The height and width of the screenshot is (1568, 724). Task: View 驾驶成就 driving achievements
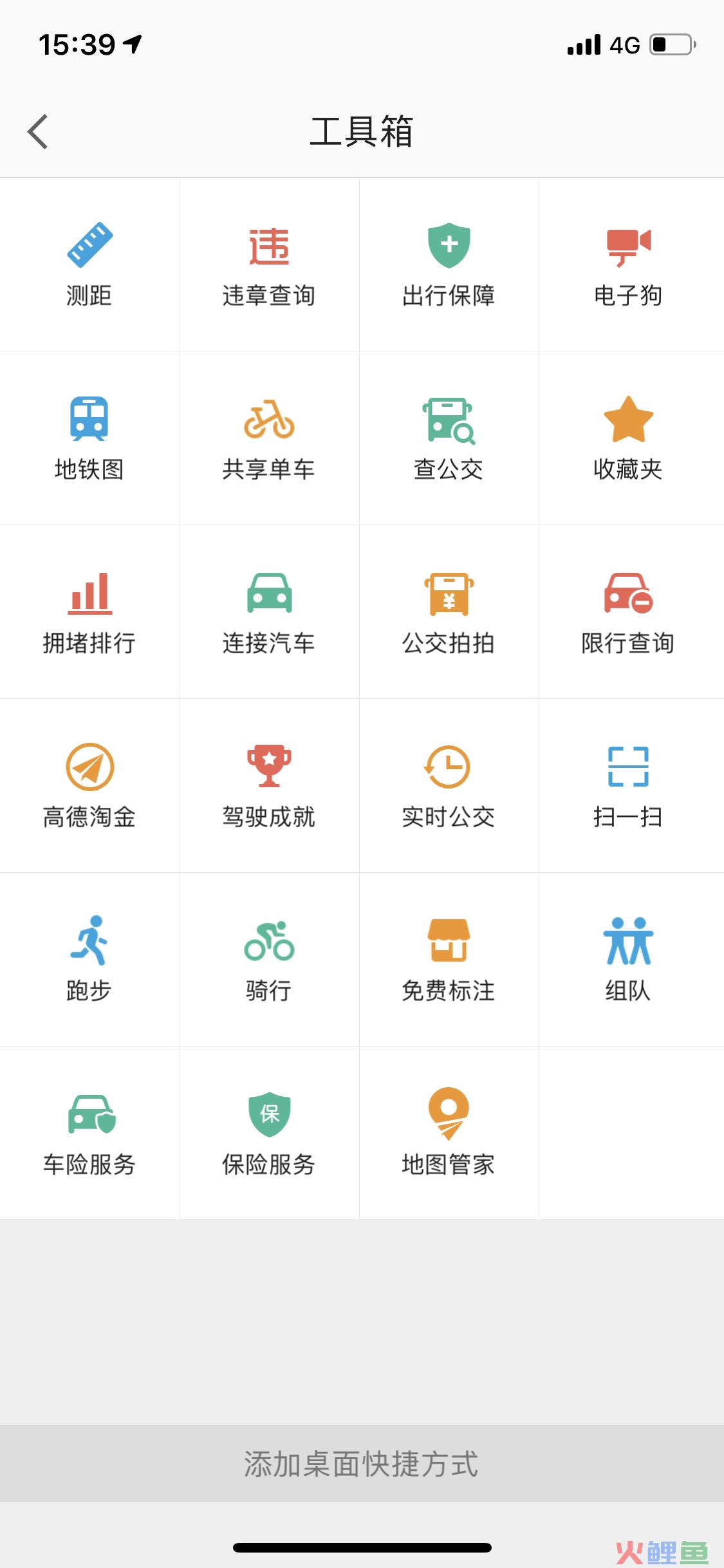pyautogui.click(x=269, y=786)
